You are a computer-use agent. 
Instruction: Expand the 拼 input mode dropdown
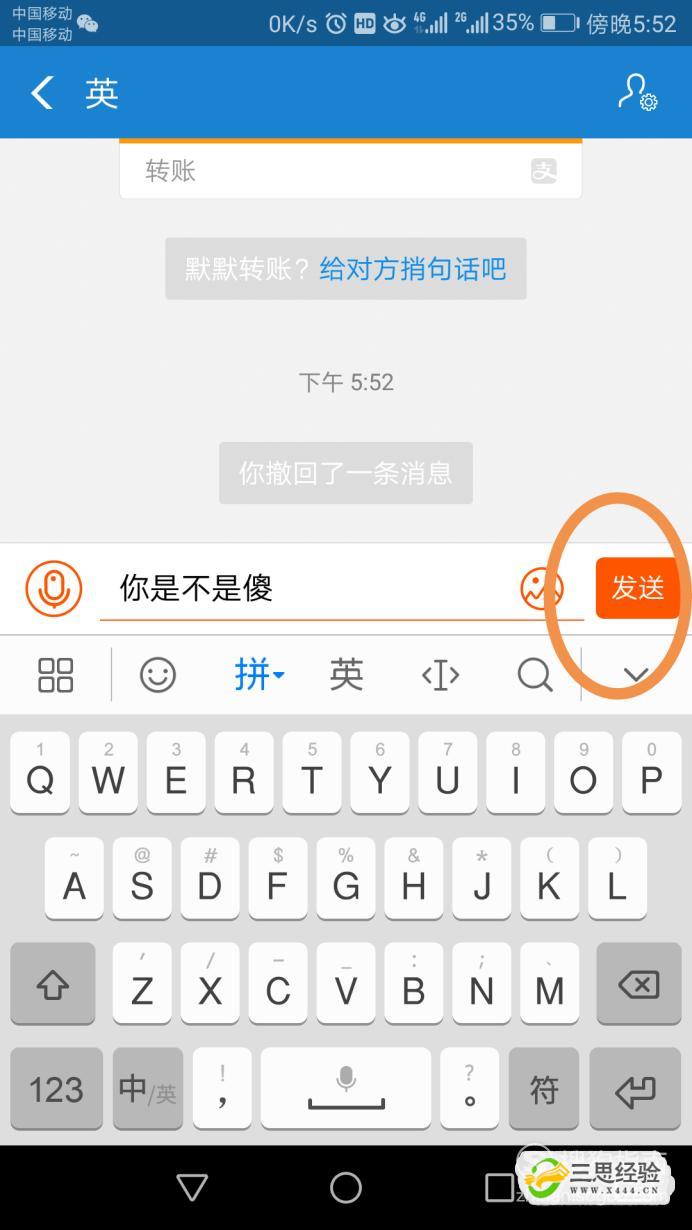pos(259,675)
